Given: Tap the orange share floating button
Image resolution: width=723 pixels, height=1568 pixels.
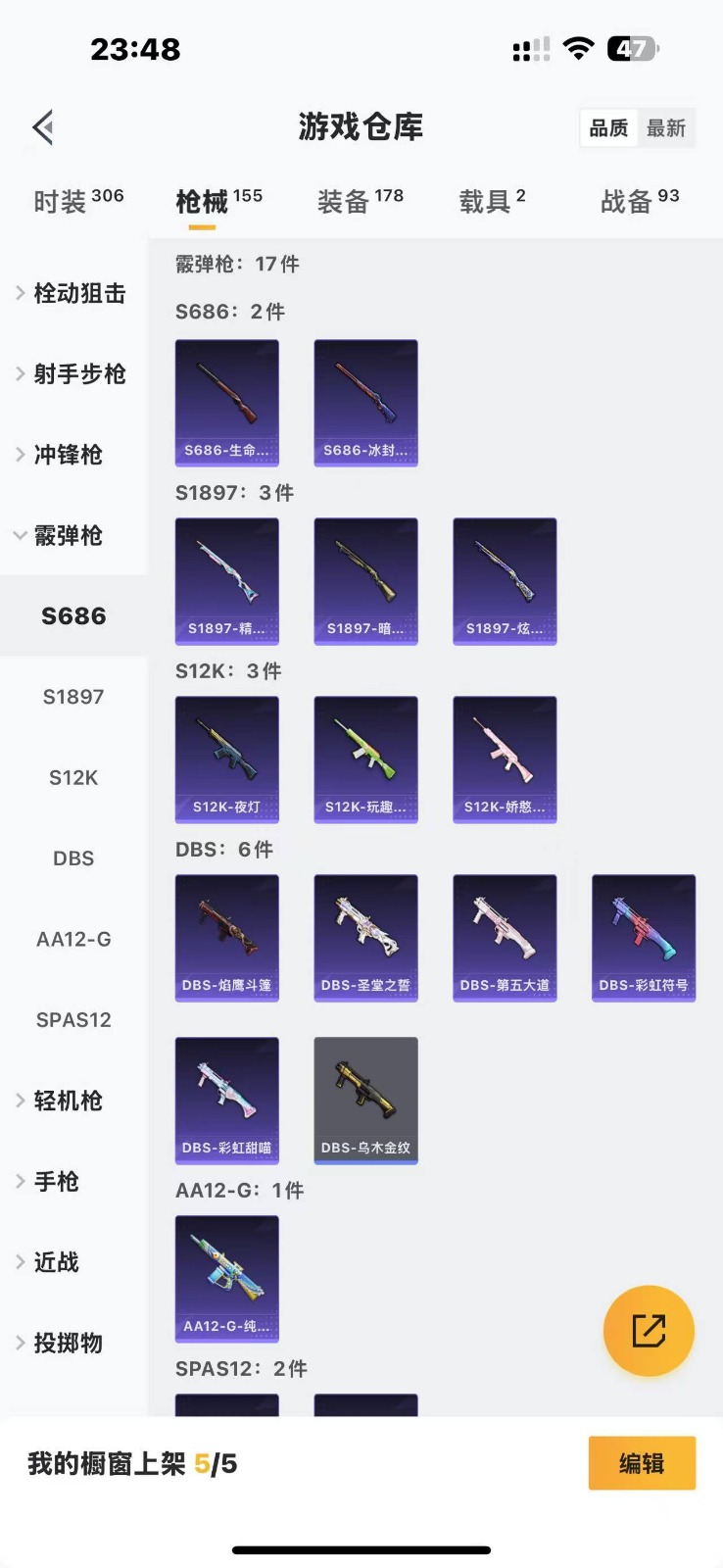Looking at the screenshot, I should coord(649,1331).
